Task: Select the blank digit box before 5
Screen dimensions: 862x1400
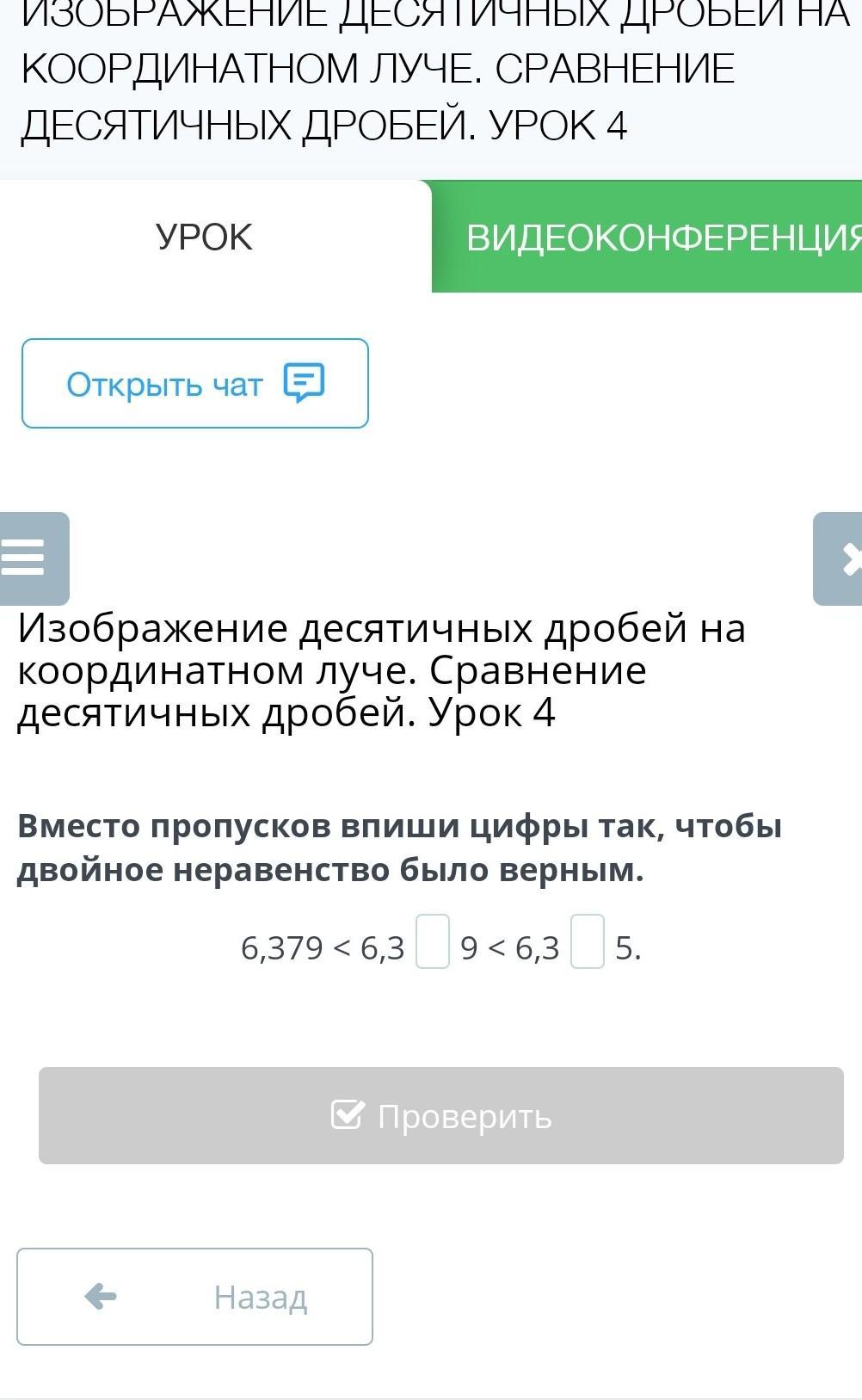Action: (588, 941)
